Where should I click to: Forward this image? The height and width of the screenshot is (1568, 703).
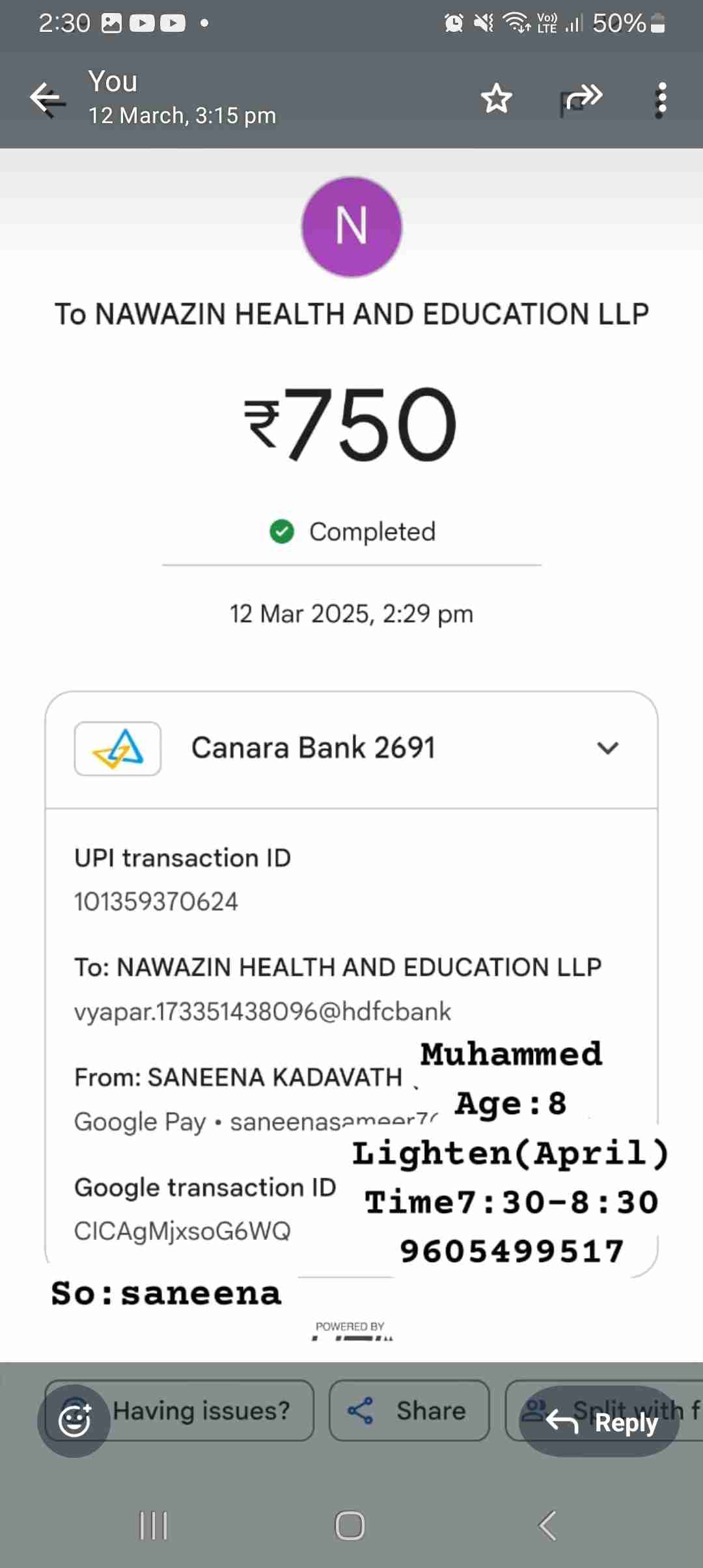(x=582, y=99)
